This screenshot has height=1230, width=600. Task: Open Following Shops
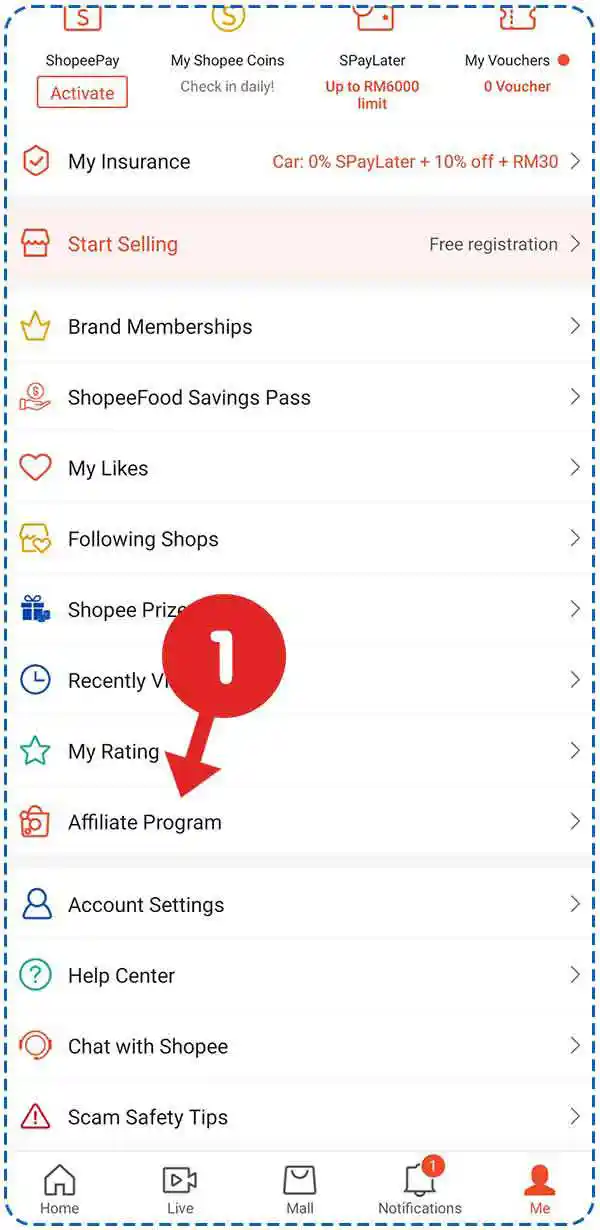tap(300, 540)
